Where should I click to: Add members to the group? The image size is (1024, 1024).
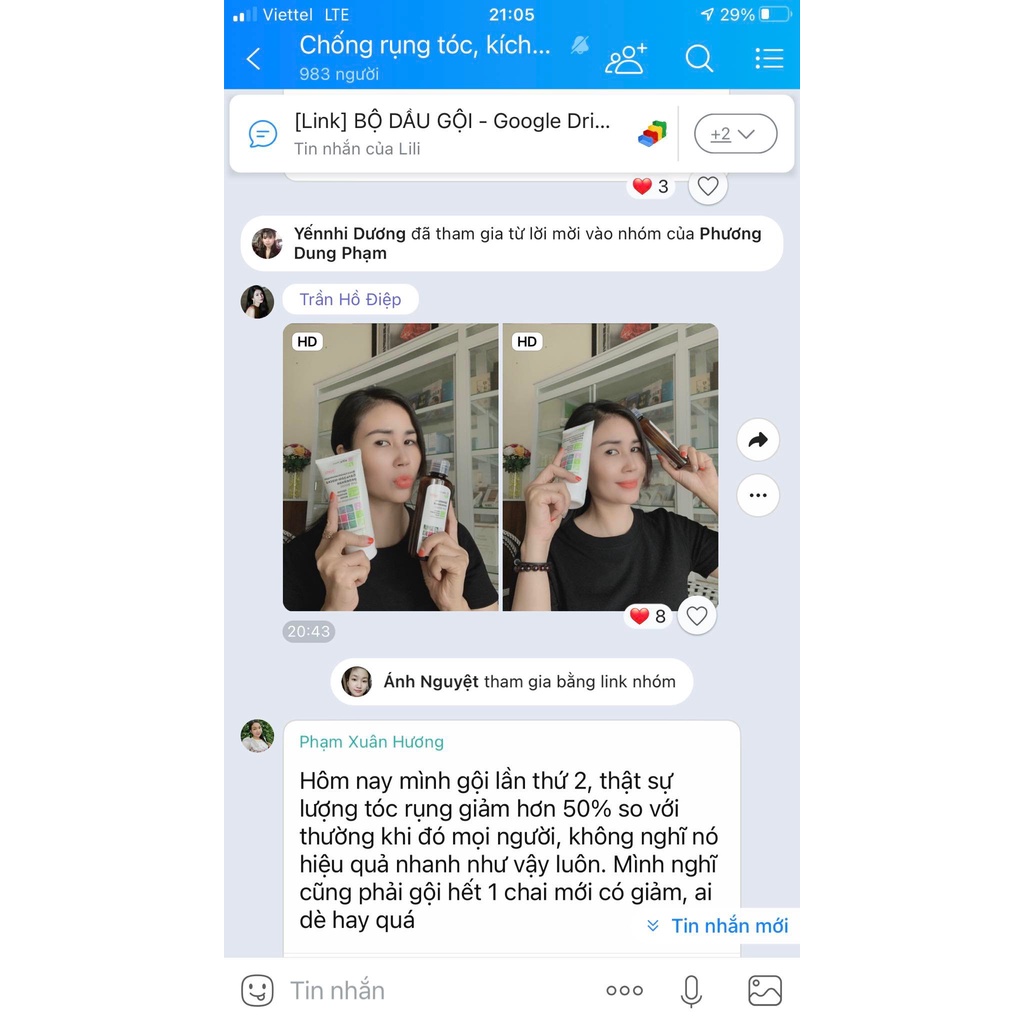pyautogui.click(x=626, y=59)
